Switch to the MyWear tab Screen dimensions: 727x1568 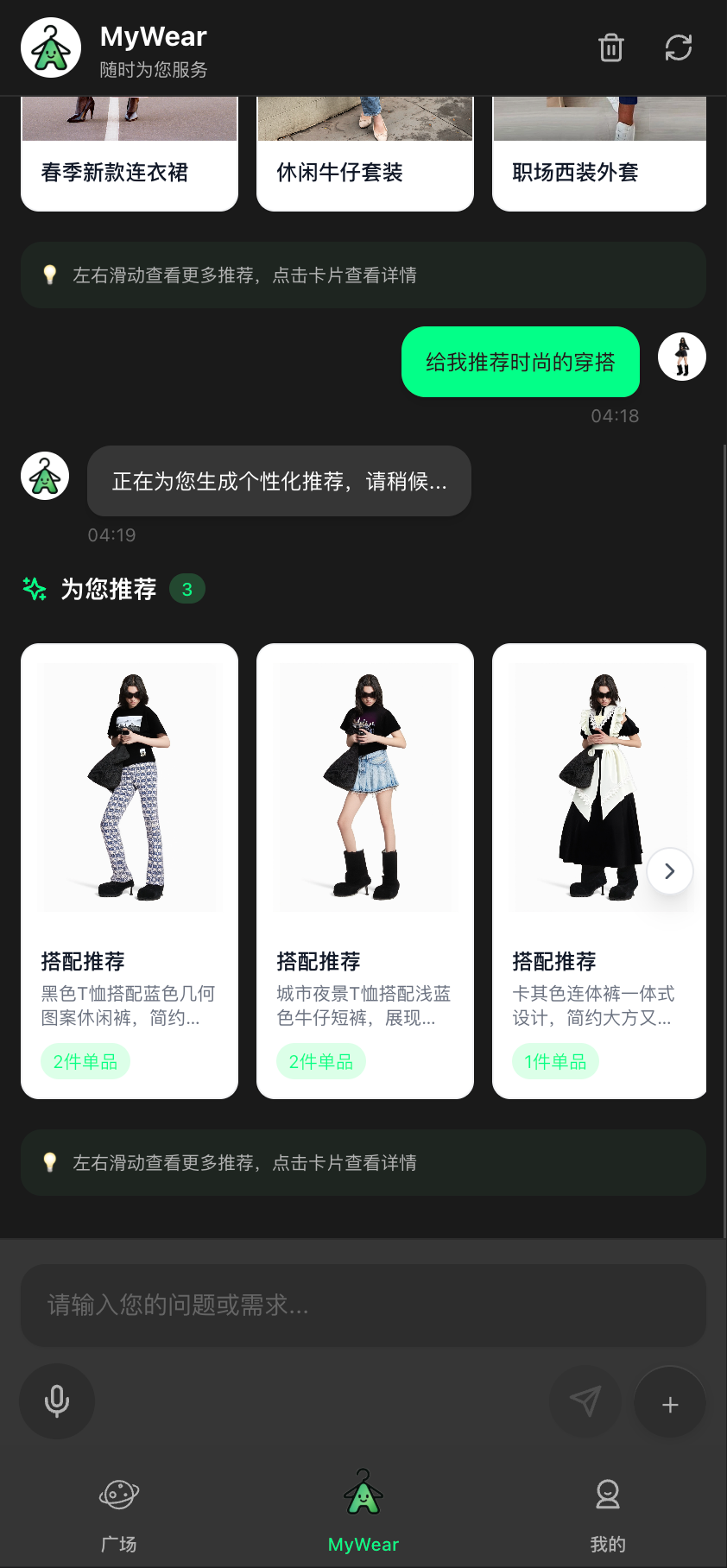point(363,1513)
